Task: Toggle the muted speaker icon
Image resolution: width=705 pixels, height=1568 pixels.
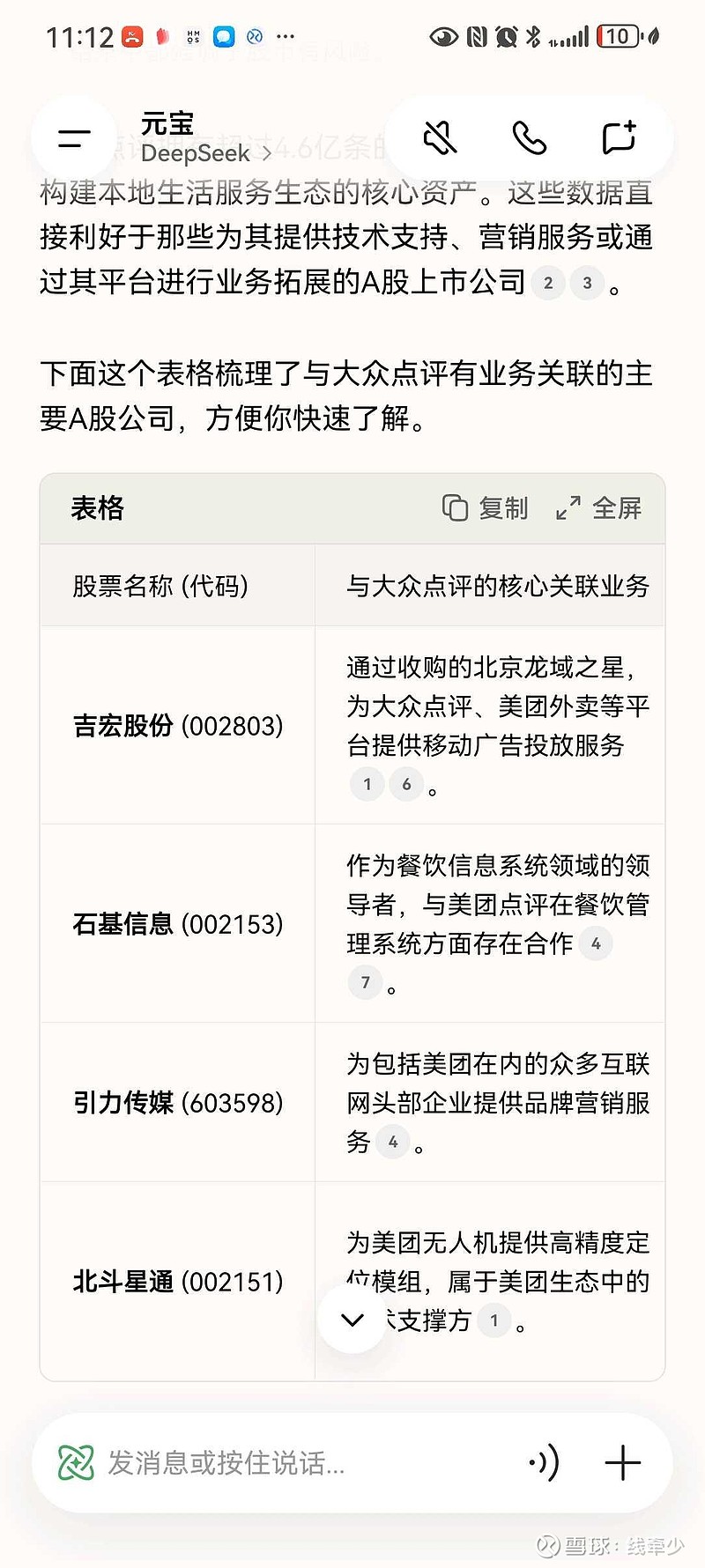Action: tap(439, 137)
